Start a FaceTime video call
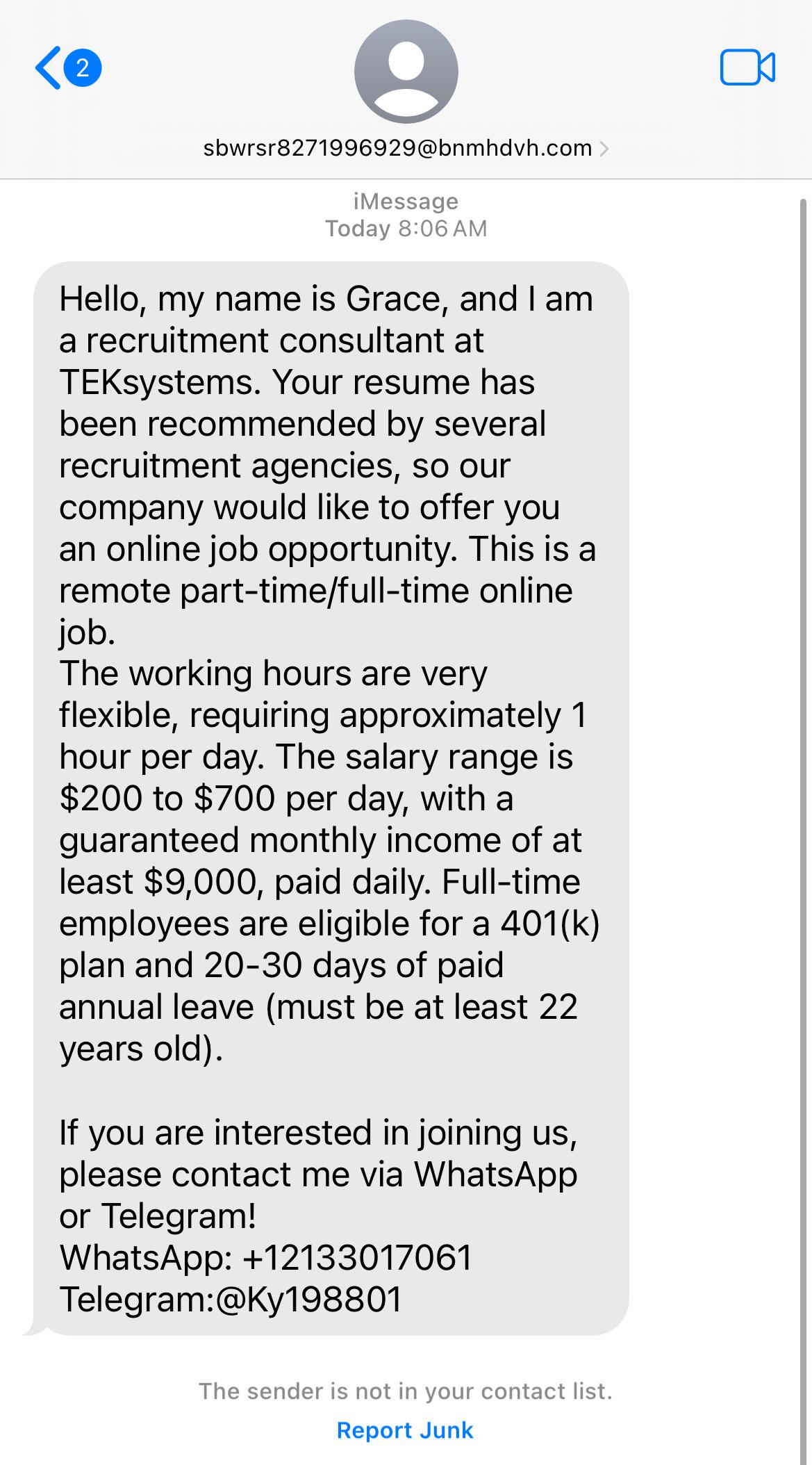 [x=747, y=67]
